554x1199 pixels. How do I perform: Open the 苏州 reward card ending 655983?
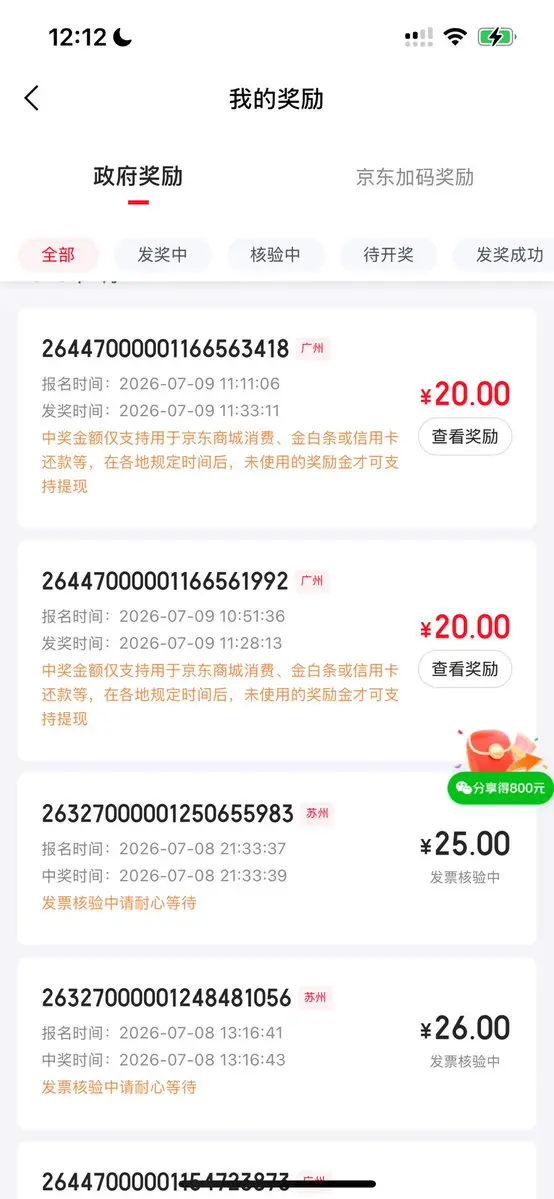[x=277, y=859]
